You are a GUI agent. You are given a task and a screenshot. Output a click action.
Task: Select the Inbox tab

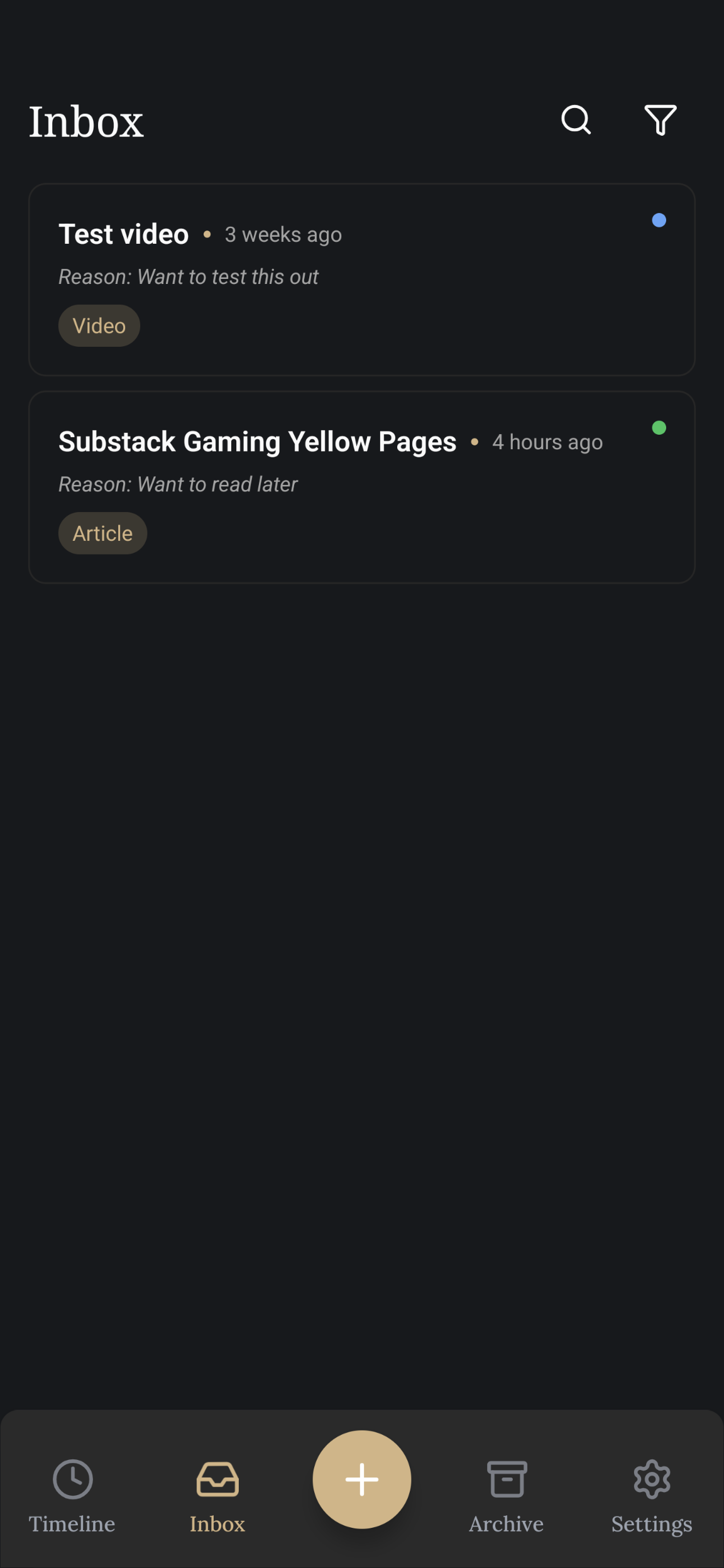click(217, 1496)
